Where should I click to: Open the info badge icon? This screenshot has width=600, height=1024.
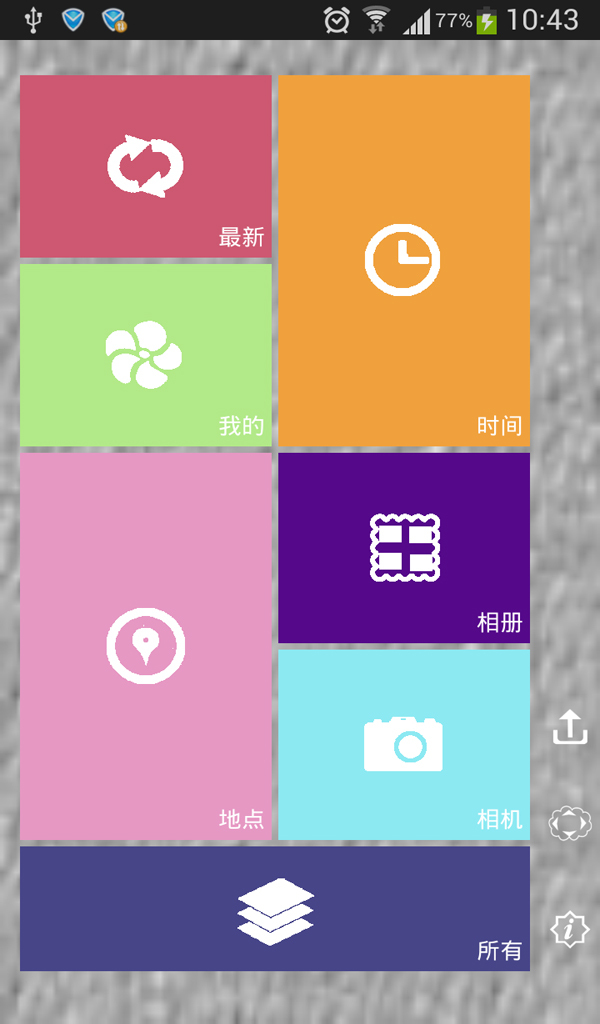pos(570,928)
